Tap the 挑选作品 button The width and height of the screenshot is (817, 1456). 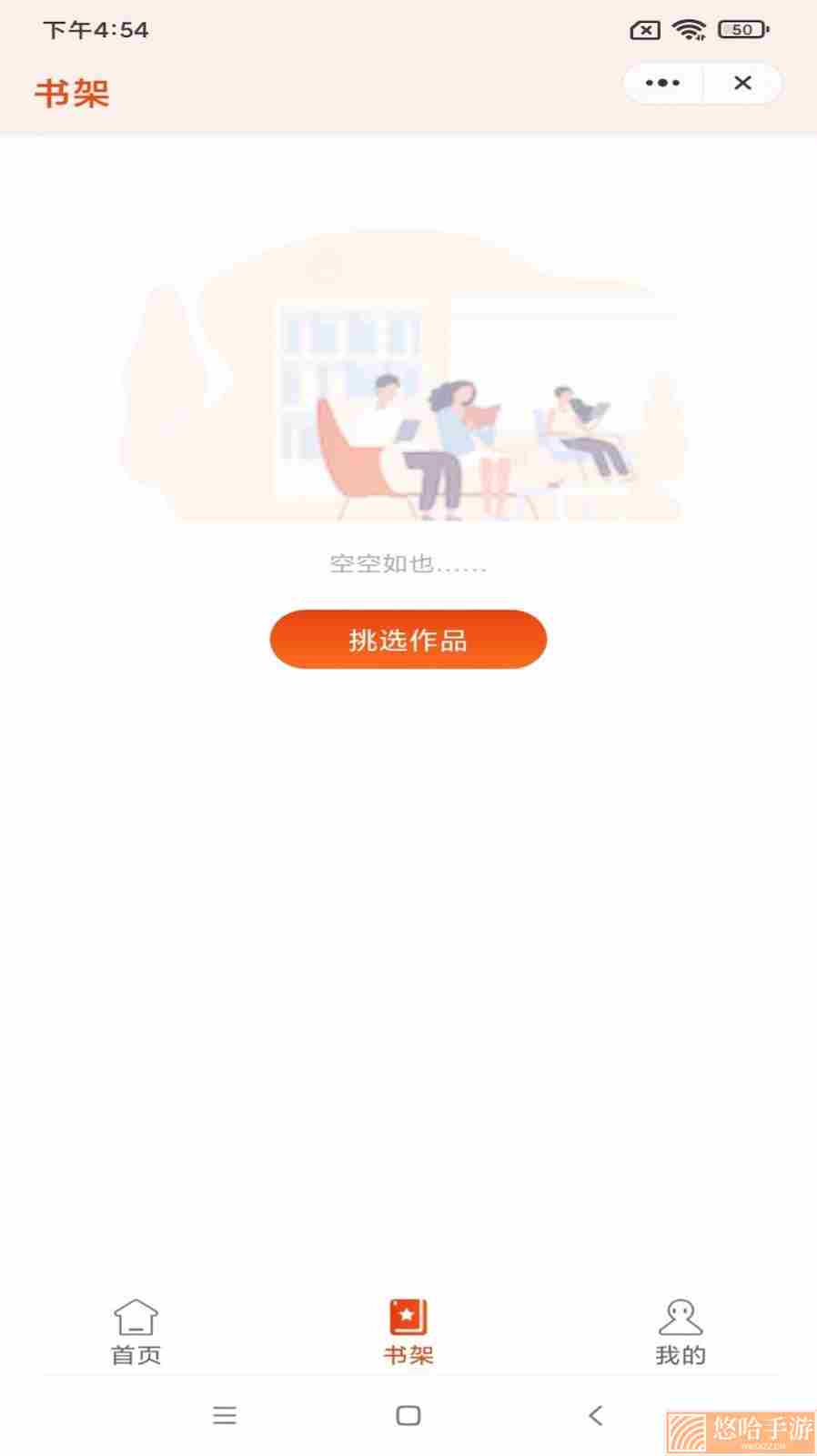click(408, 640)
